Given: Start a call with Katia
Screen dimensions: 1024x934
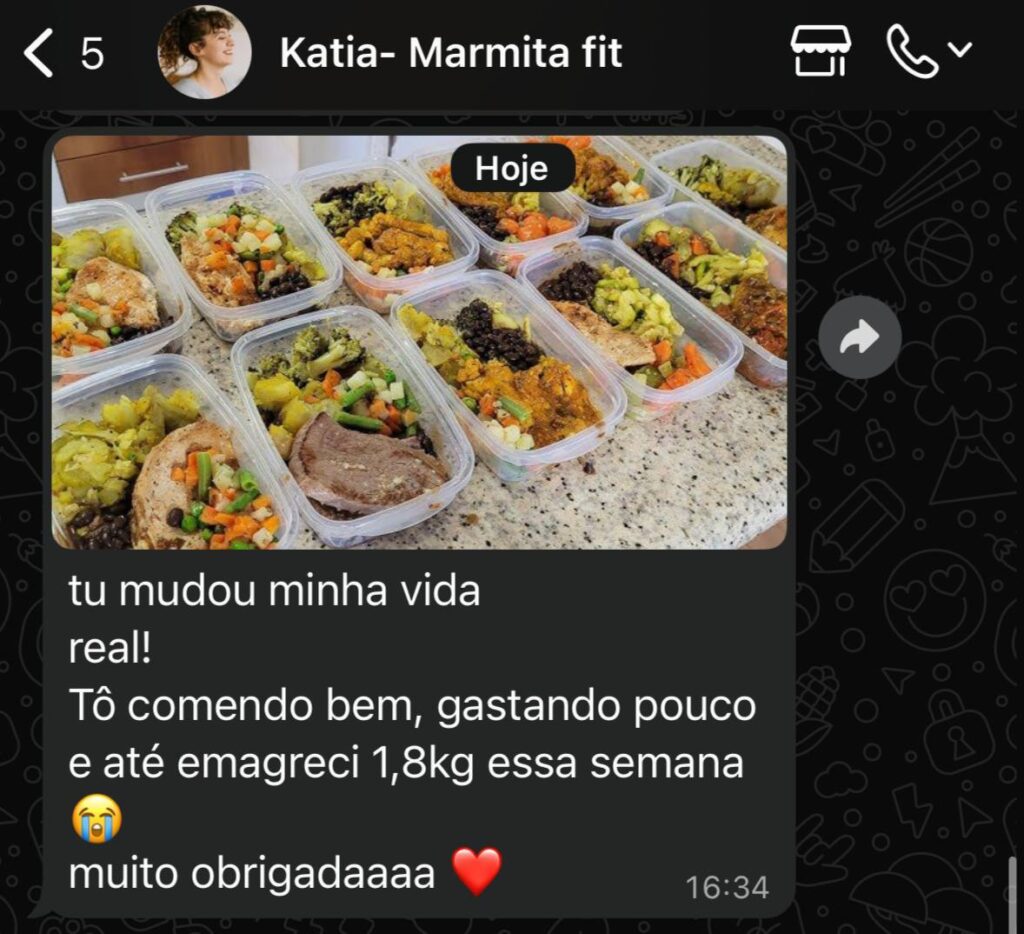Looking at the screenshot, I should click(912, 52).
